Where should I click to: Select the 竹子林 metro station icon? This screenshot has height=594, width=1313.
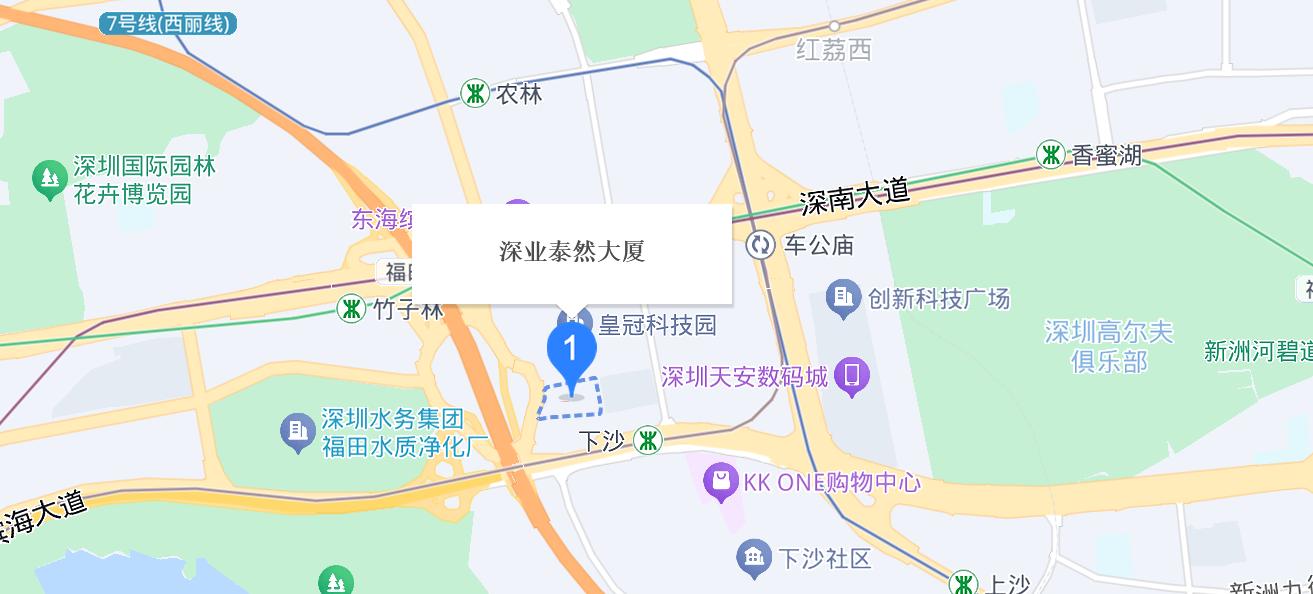click(x=351, y=308)
